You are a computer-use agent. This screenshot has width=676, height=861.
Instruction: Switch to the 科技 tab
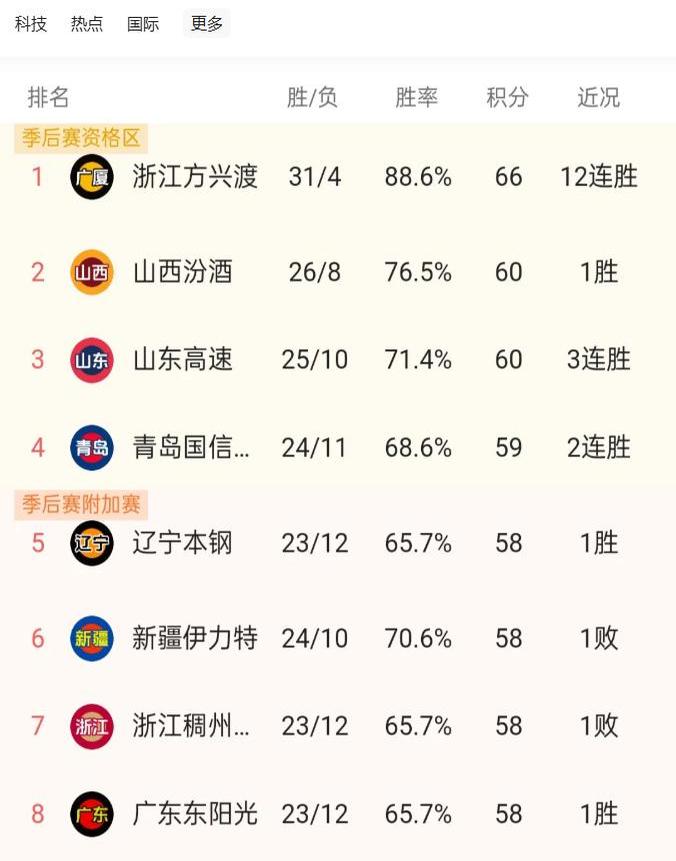(31, 24)
